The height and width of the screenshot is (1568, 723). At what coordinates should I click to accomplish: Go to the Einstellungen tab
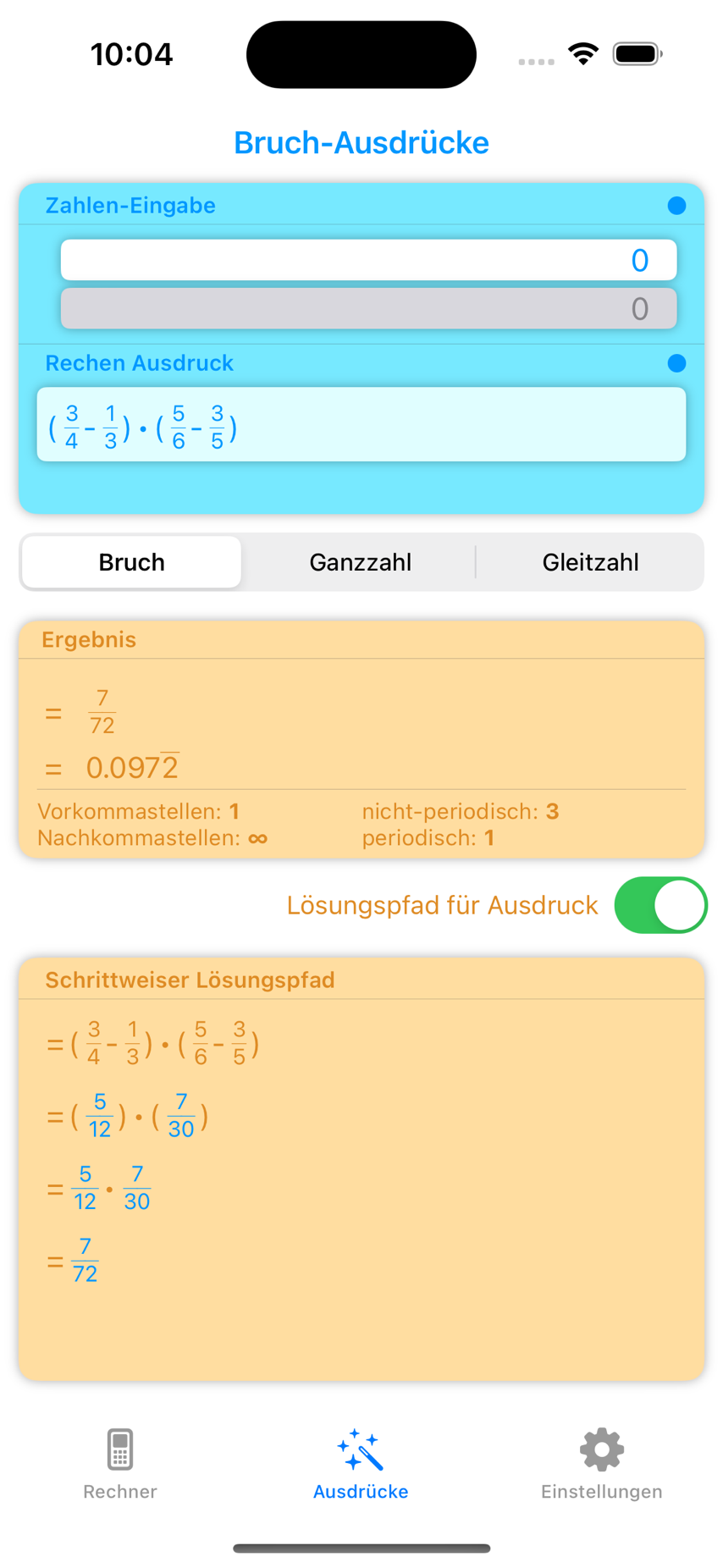click(601, 1463)
